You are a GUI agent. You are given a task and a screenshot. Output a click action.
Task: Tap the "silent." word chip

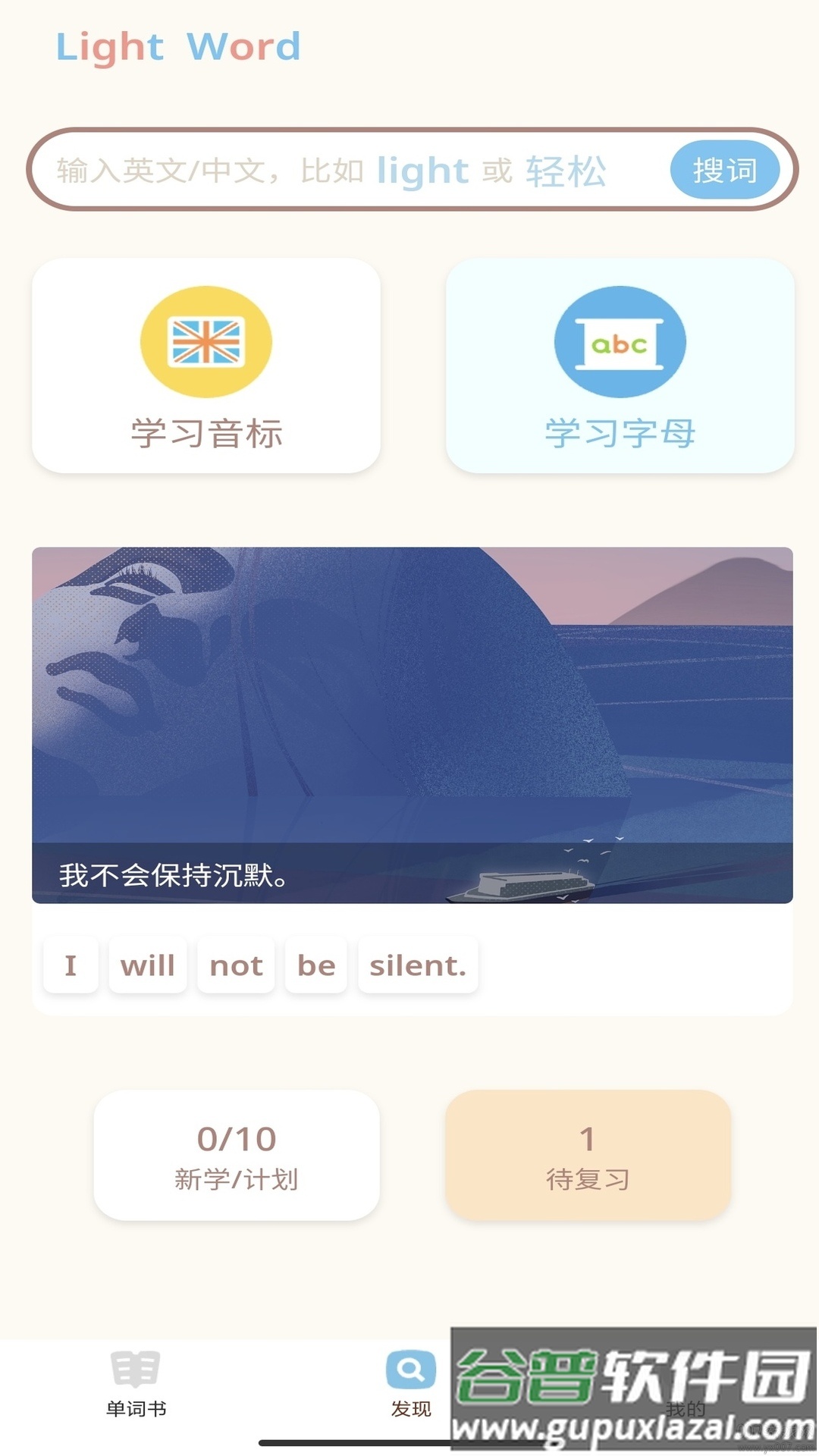(418, 965)
